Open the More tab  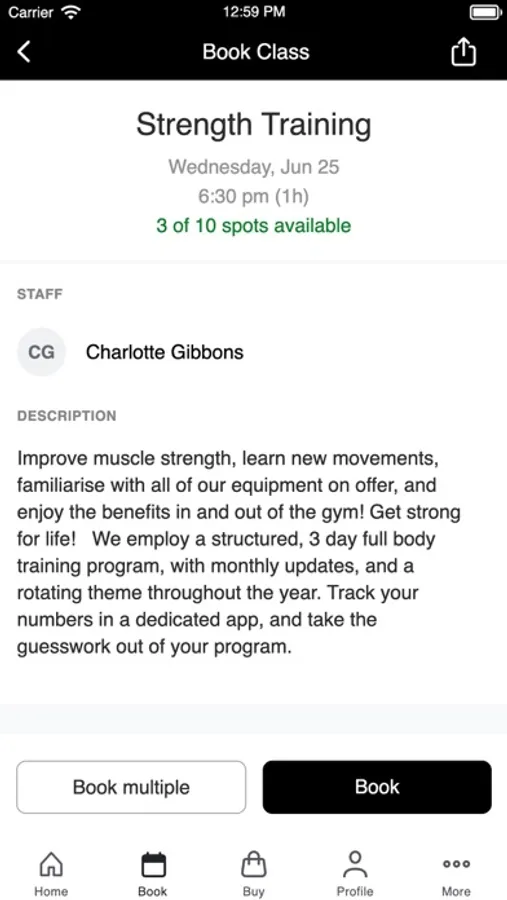point(456,874)
